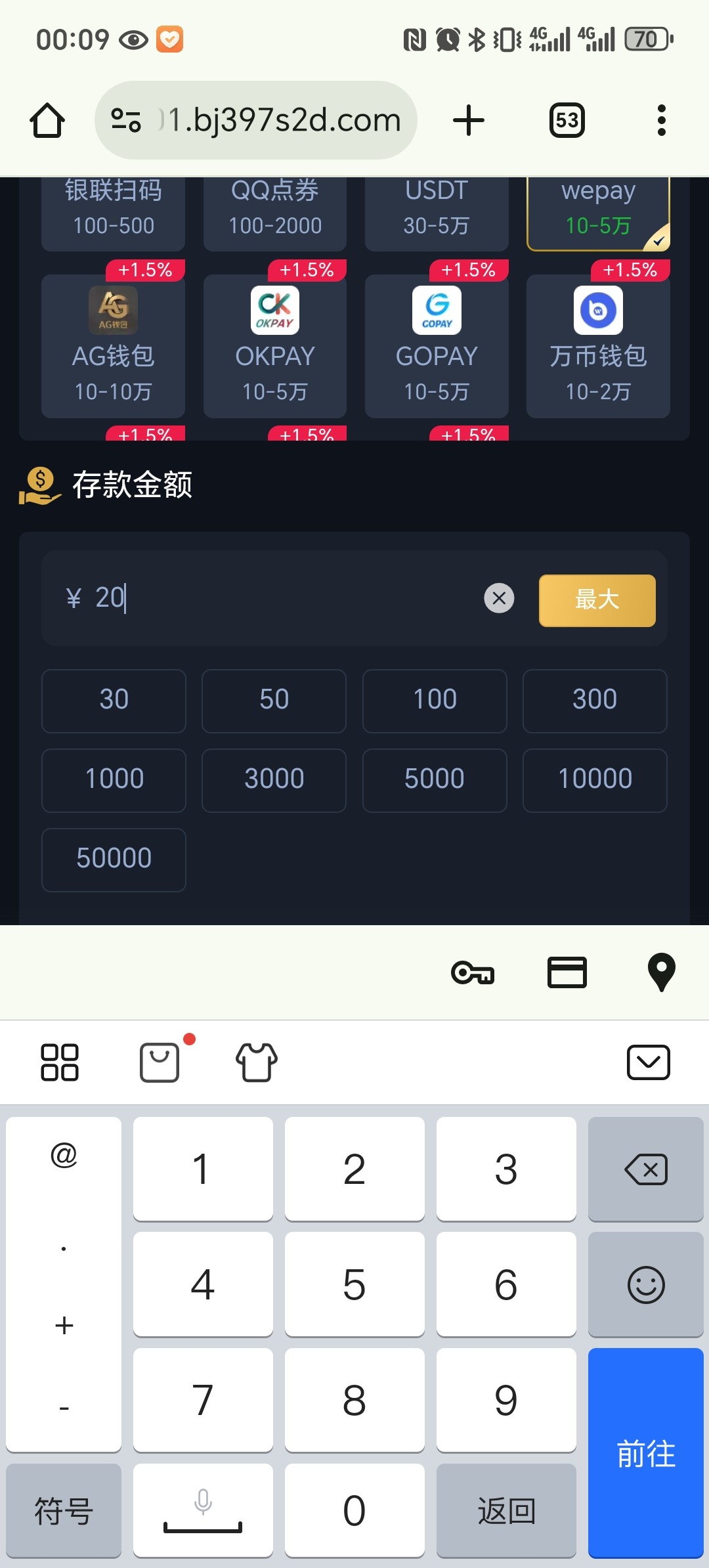This screenshot has height=1568, width=709.
Task: Tap the 最大 max amount button
Action: coord(597,600)
